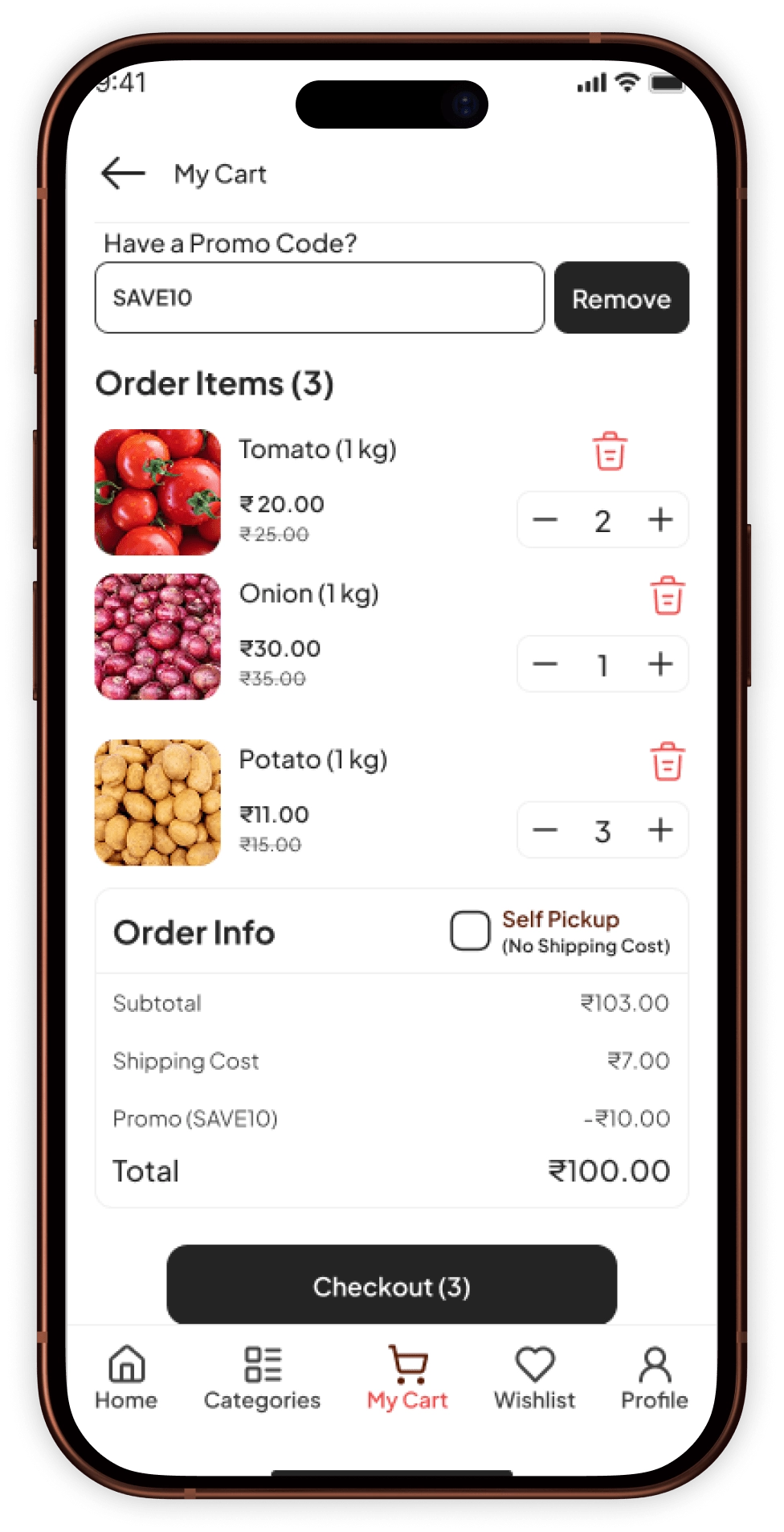The image size is (784, 1532).
Task: Open the Tomato product image
Action: (157, 492)
